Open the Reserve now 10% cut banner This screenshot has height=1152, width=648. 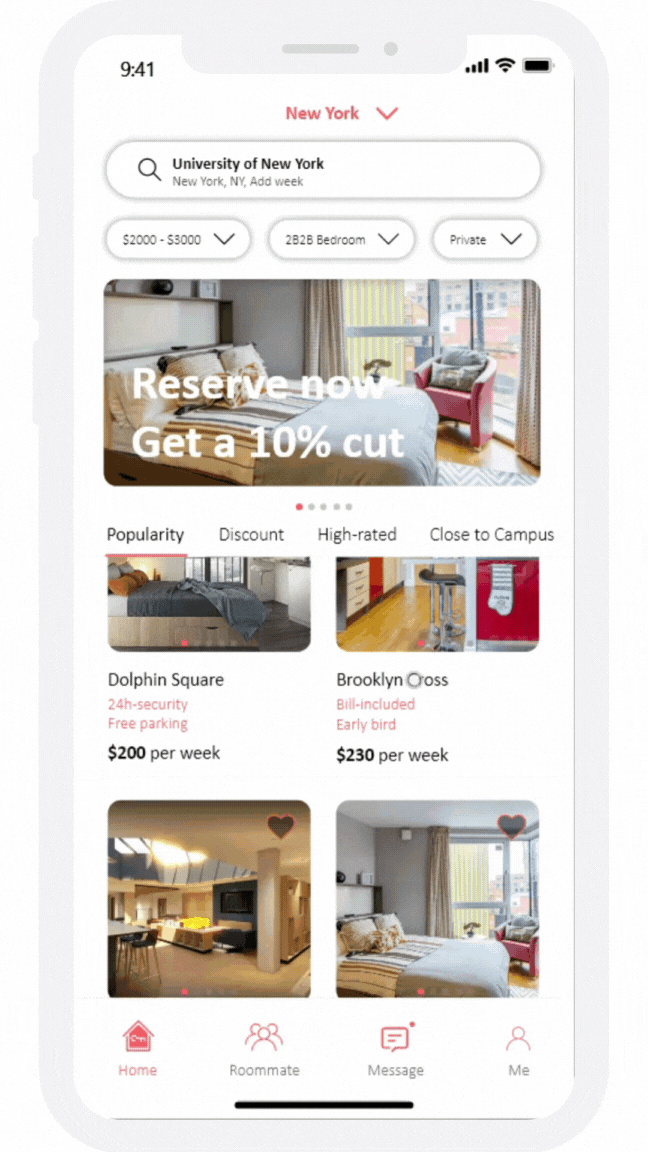[x=322, y=383]
